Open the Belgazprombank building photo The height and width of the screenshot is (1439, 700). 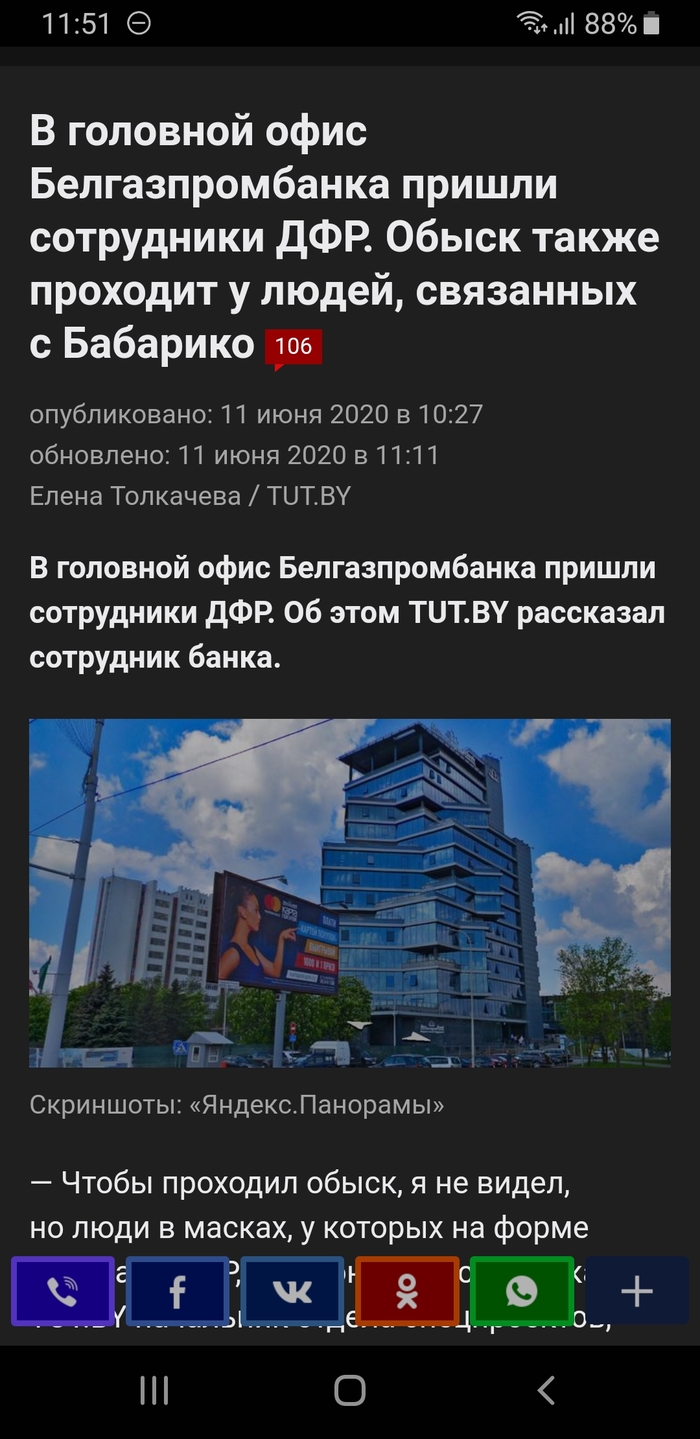coord(350,893)
